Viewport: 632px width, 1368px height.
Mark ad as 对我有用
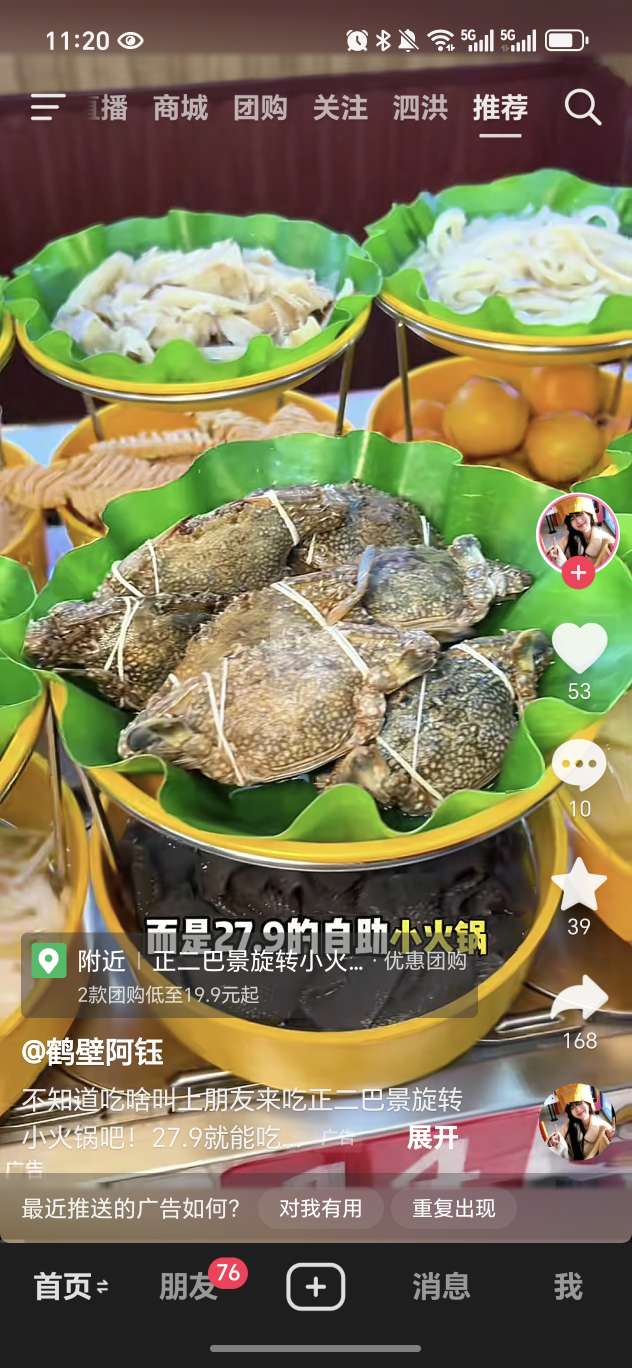[320, 1208]
